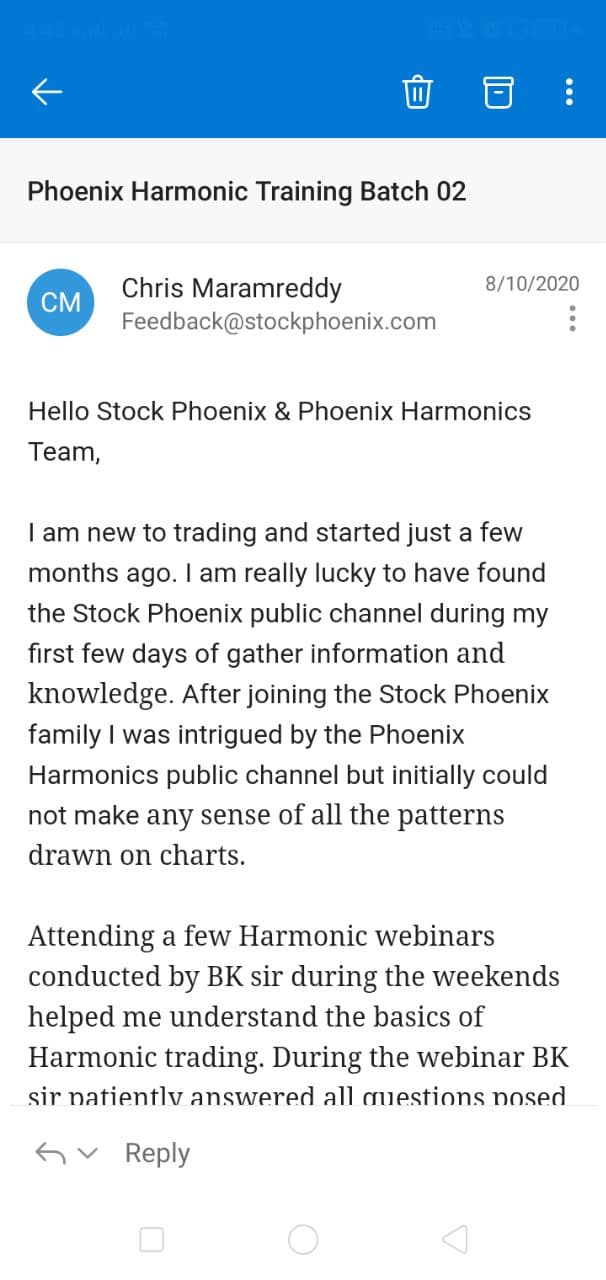Open message options next to Chris Maramreddy
This screenshot has width=606, height=1280.
point(572,318)
